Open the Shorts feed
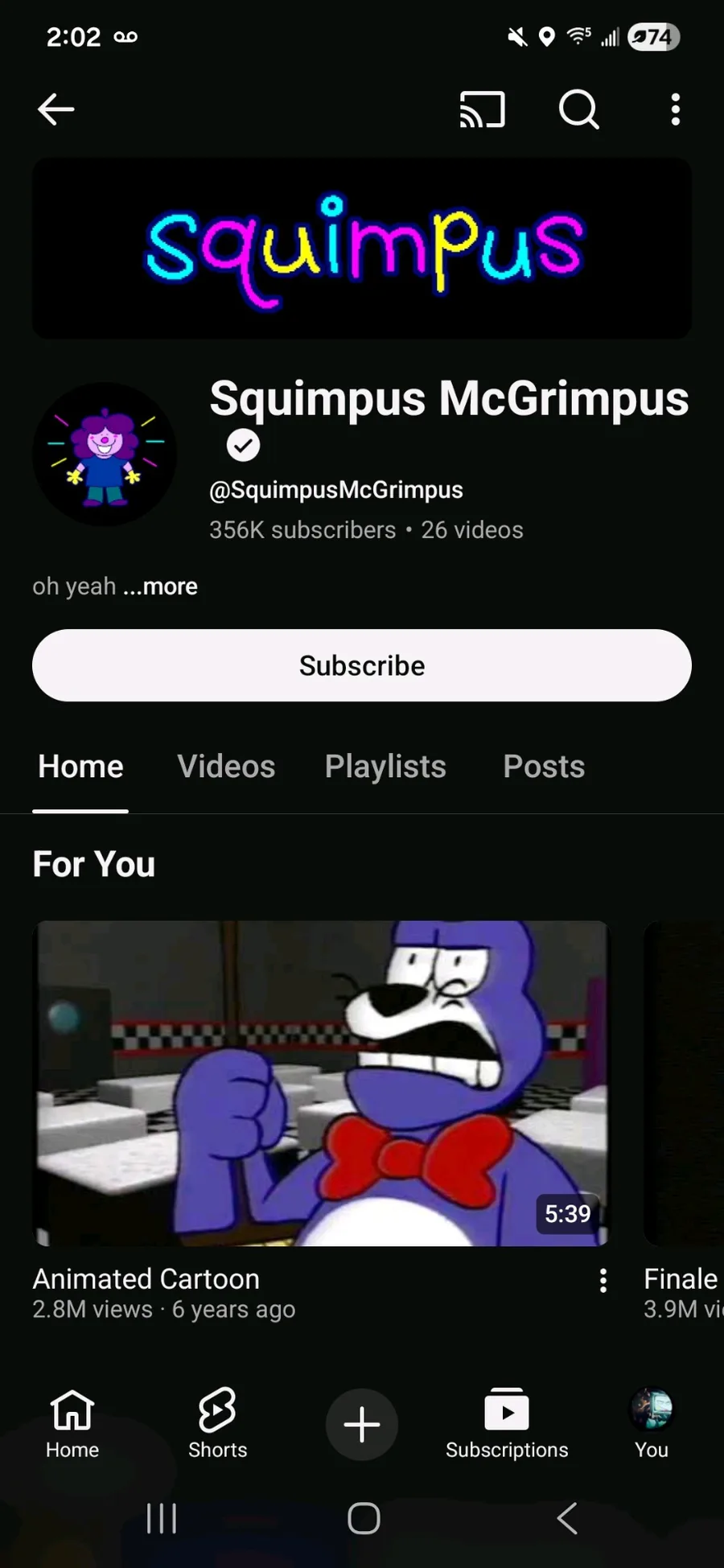This screenshot has width=724, height=1568. pos(217,1424)
